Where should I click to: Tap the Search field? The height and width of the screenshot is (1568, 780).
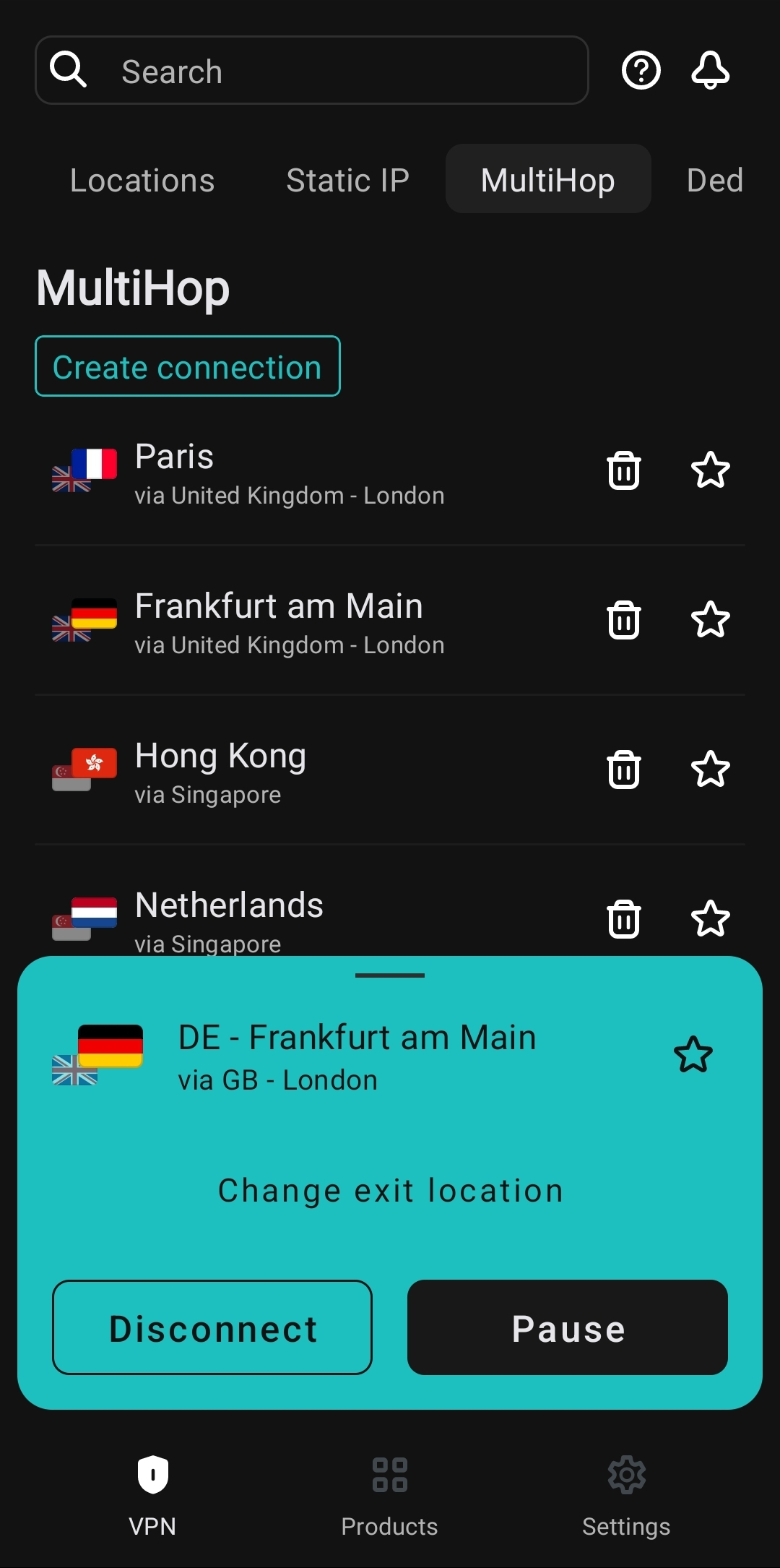click(x=311, y=70)
